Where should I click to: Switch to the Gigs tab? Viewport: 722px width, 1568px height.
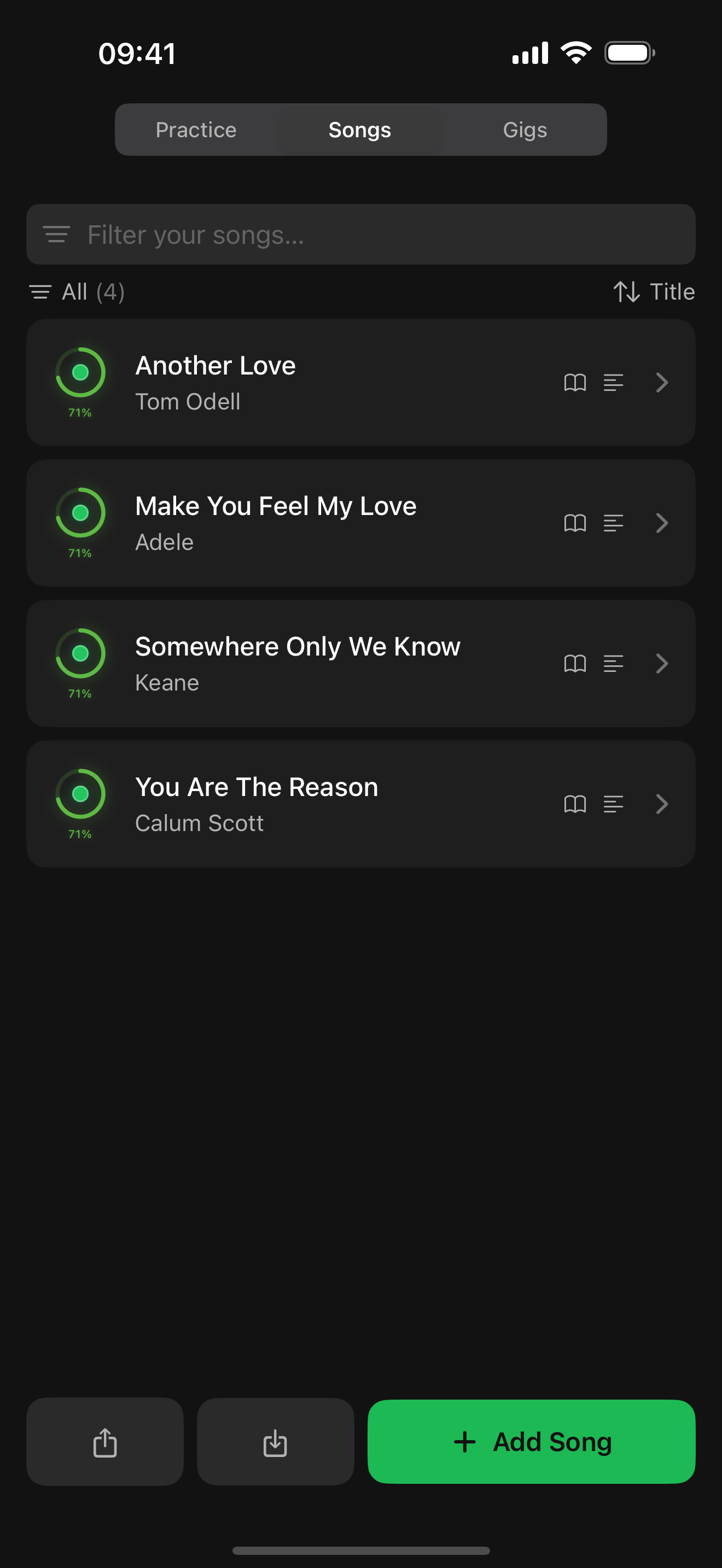click(x=524, y=129)
